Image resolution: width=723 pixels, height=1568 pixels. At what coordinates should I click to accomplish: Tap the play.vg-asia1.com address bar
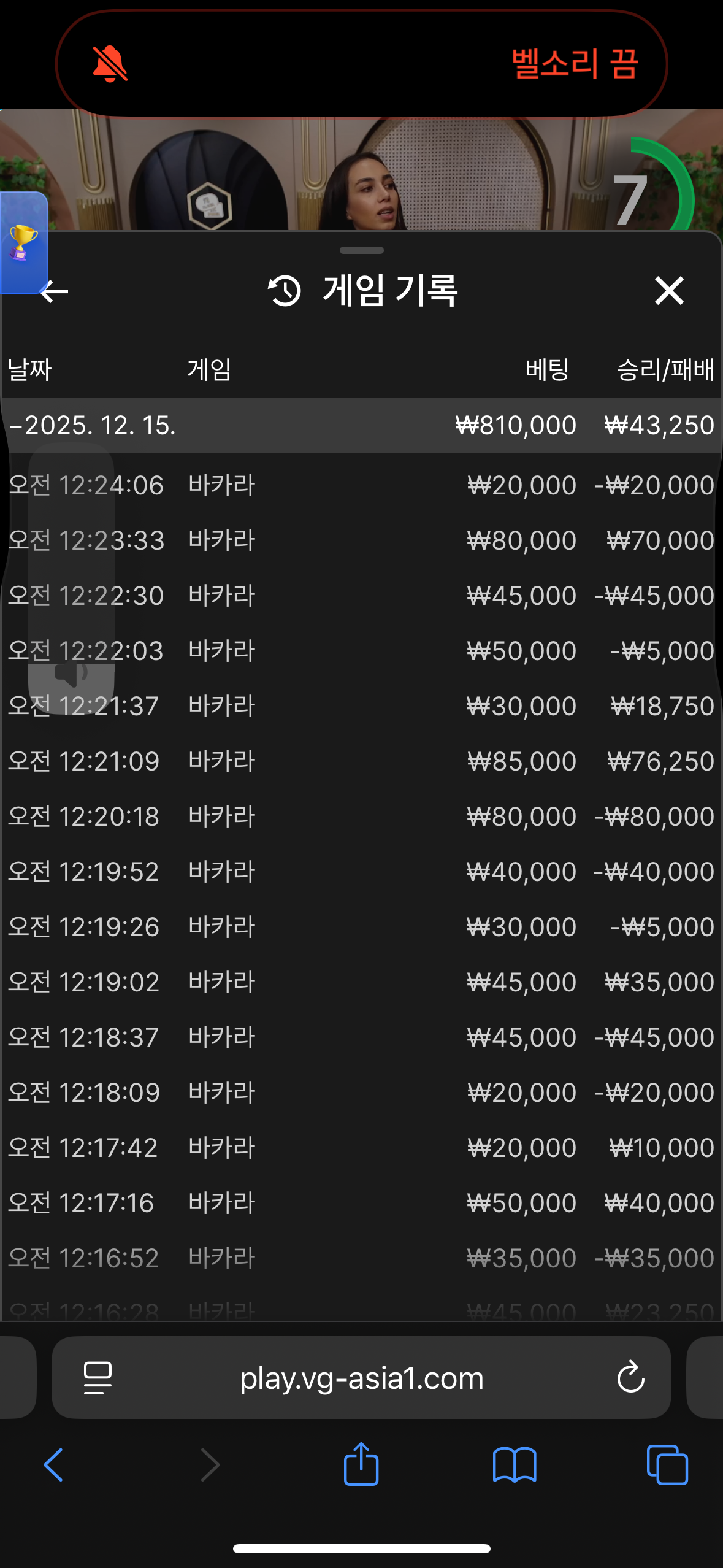(361, 1378)
